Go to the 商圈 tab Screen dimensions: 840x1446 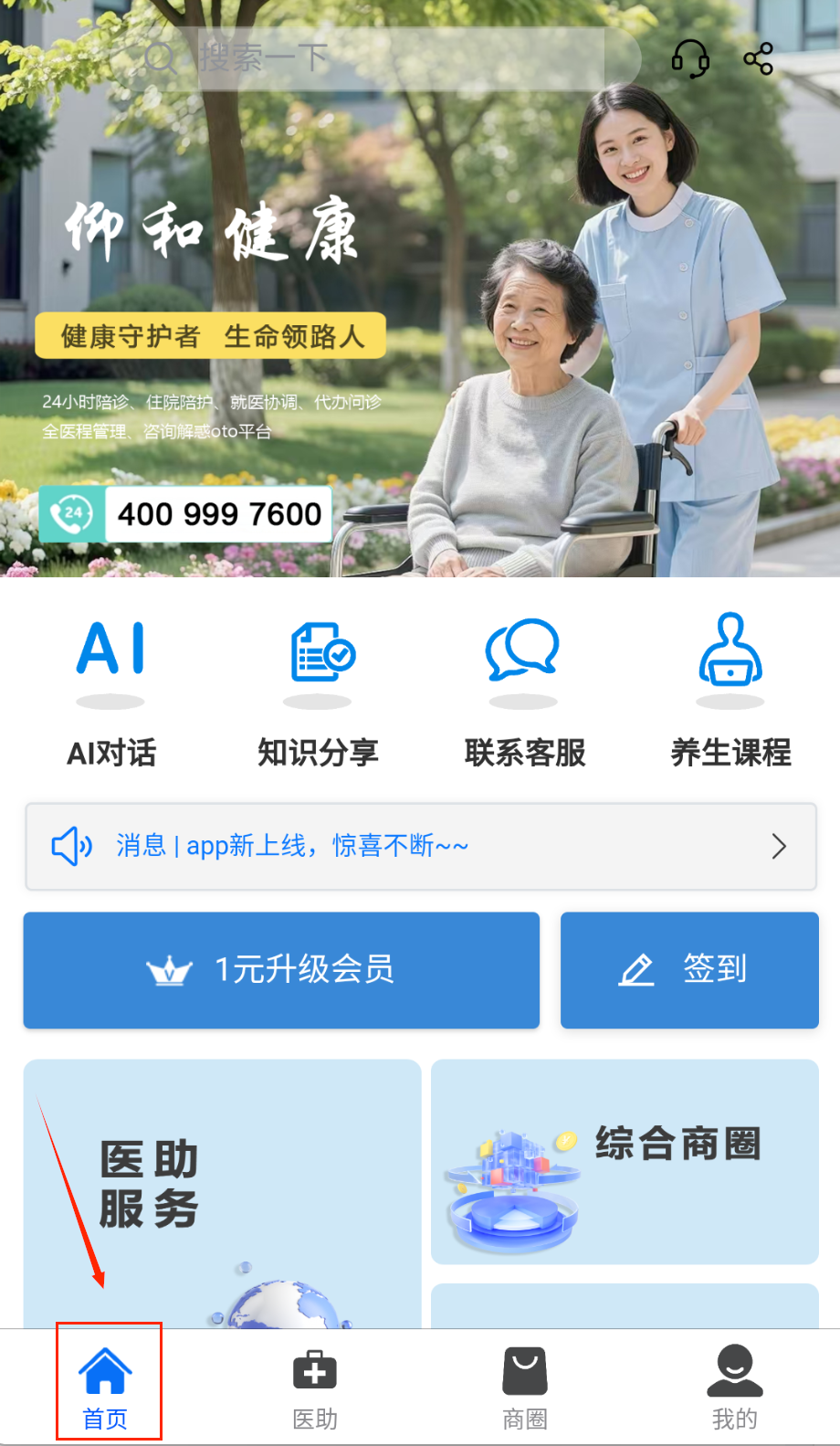(525, 1385)
